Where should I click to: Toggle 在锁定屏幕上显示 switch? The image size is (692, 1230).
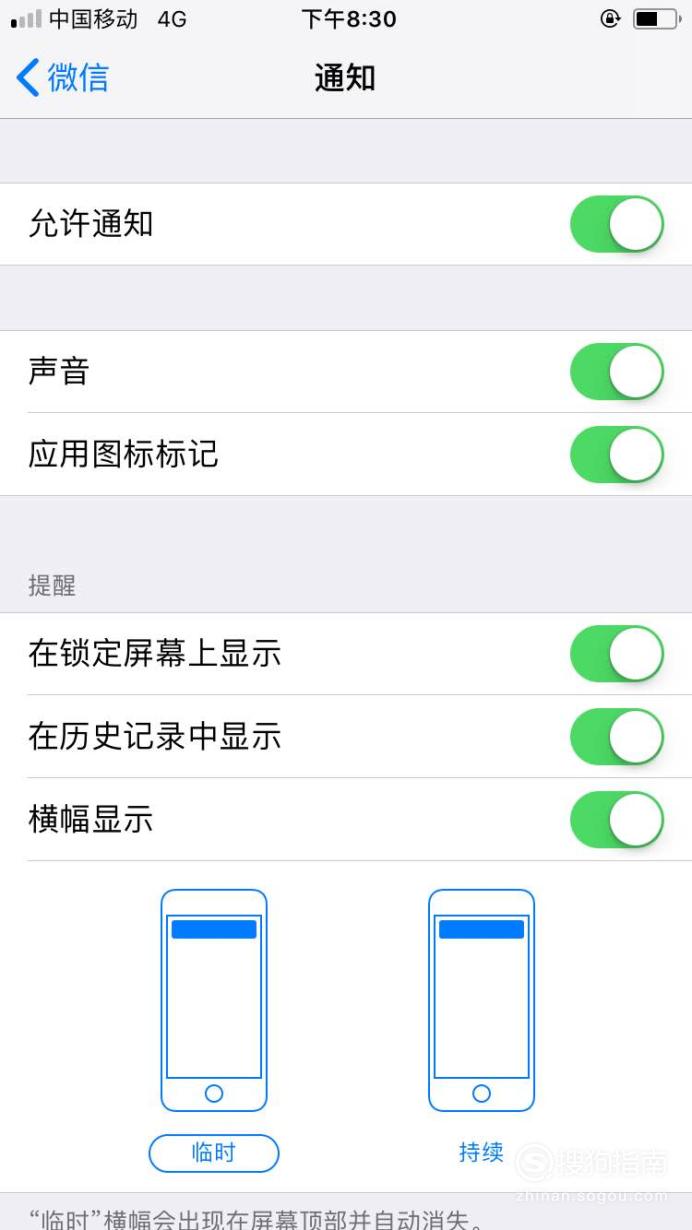tap(617, 654)
